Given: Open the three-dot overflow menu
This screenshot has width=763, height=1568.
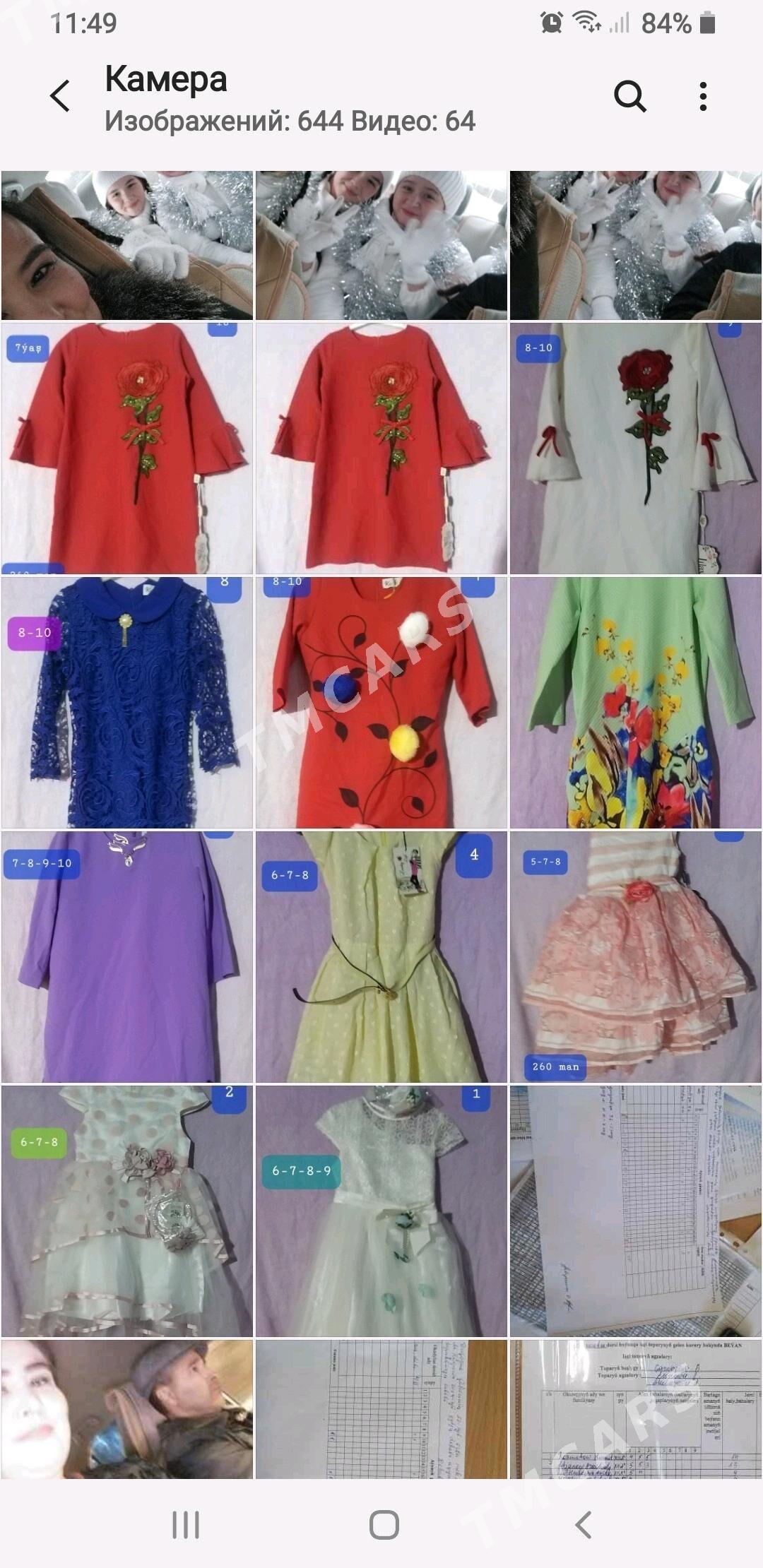Looking at the screenshot, I should click(x=702, y=96).
